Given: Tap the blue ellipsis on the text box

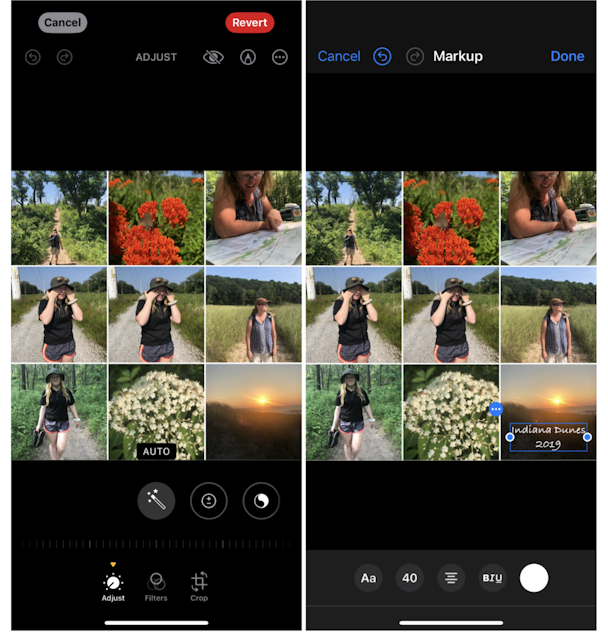Looking at the screenshot, I should click(497, 410).
